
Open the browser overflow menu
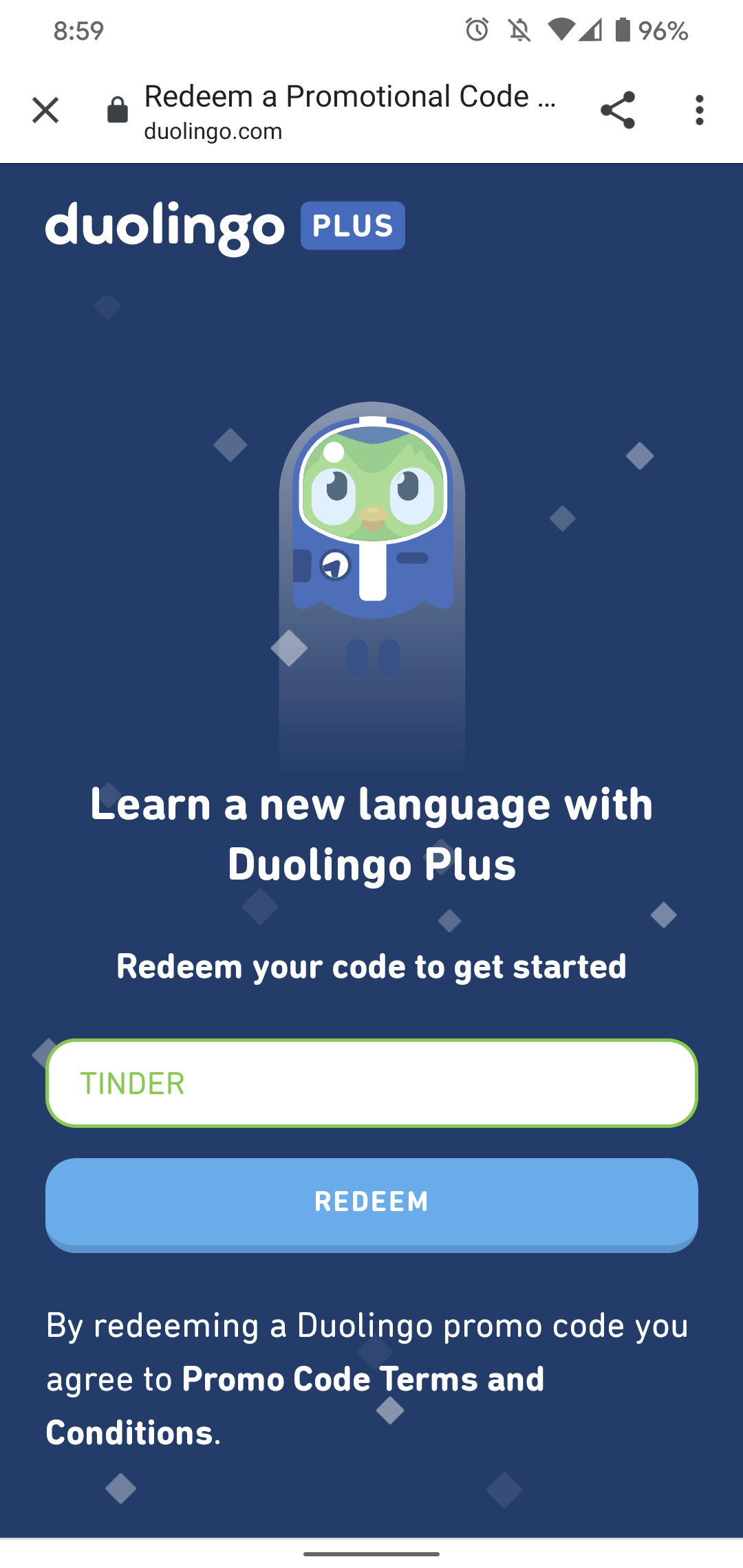[x=699, y=111]
